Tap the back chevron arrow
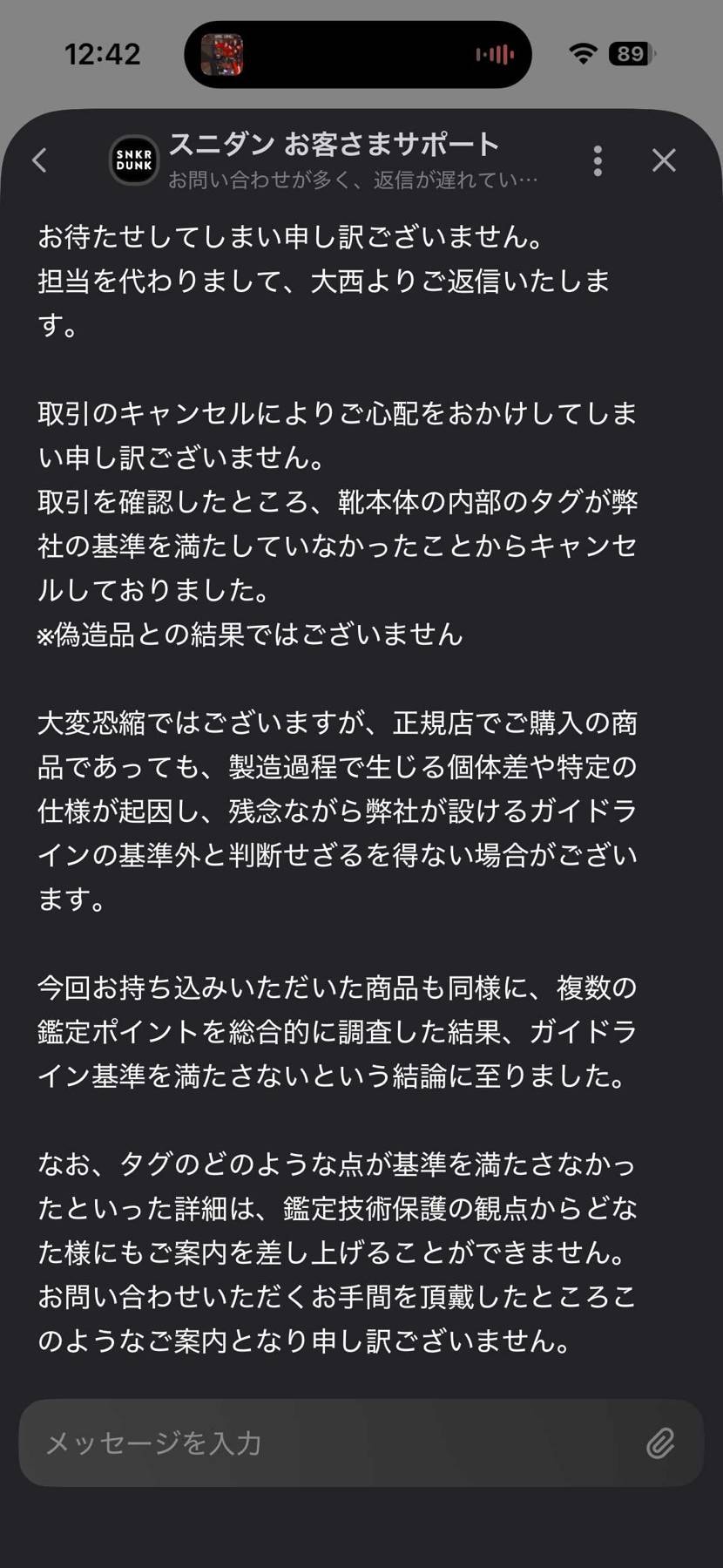 click(39, 160)
